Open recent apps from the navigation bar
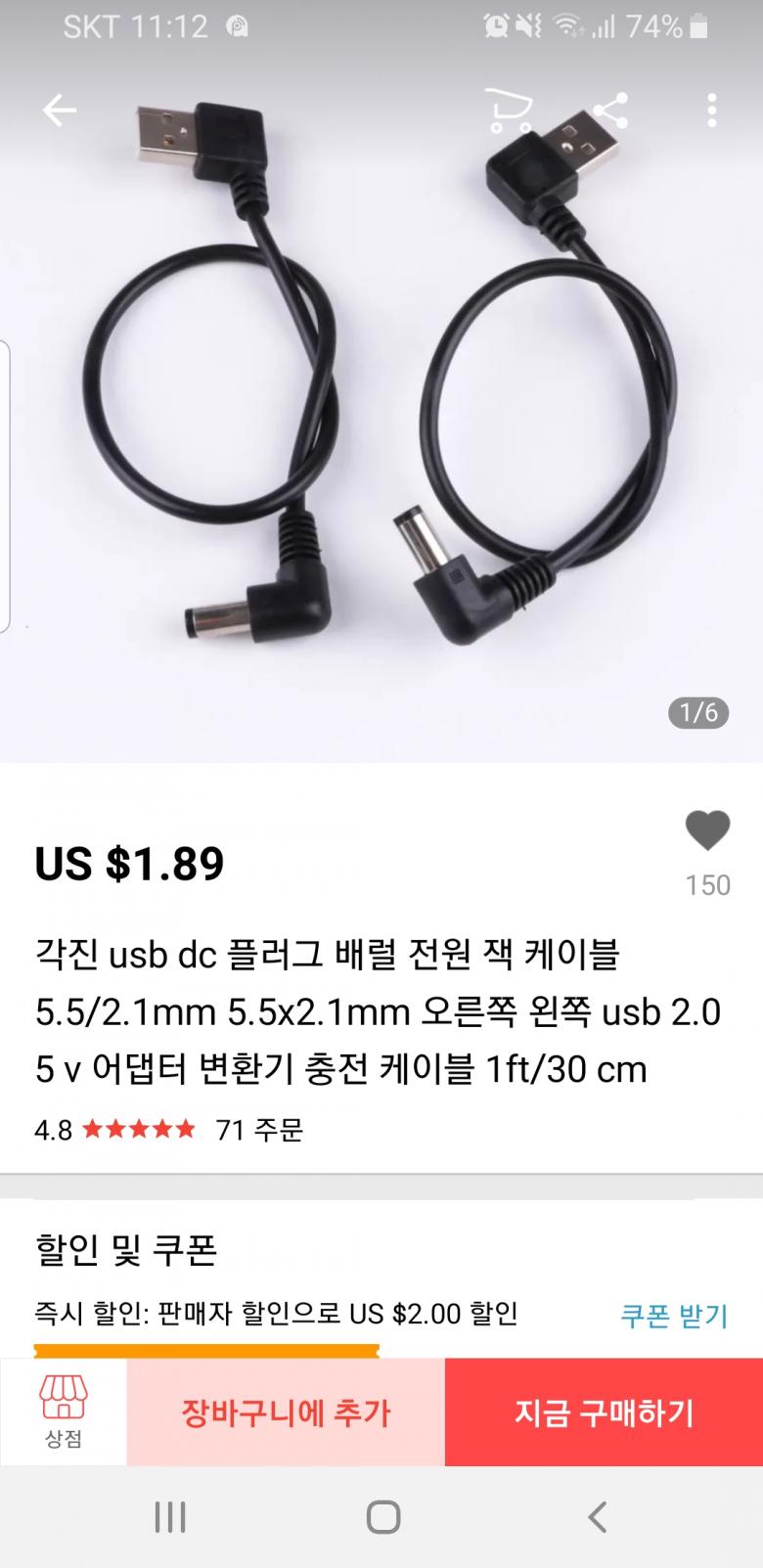Image resolution: width=763 pixels, height=1568 pixels. pyautogui.click(x=170, y=1517)
